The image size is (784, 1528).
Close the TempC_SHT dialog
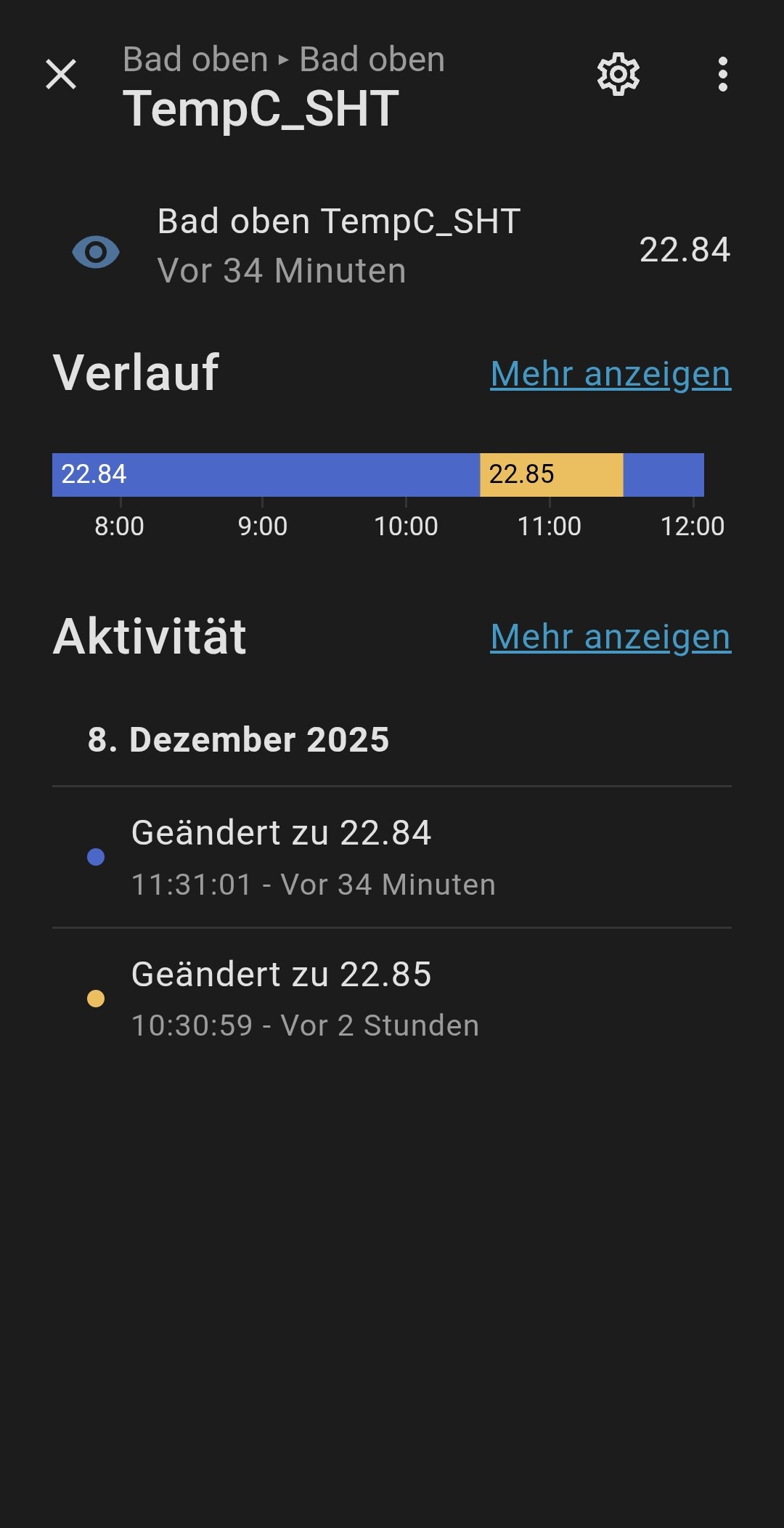(x=61, y=74)
